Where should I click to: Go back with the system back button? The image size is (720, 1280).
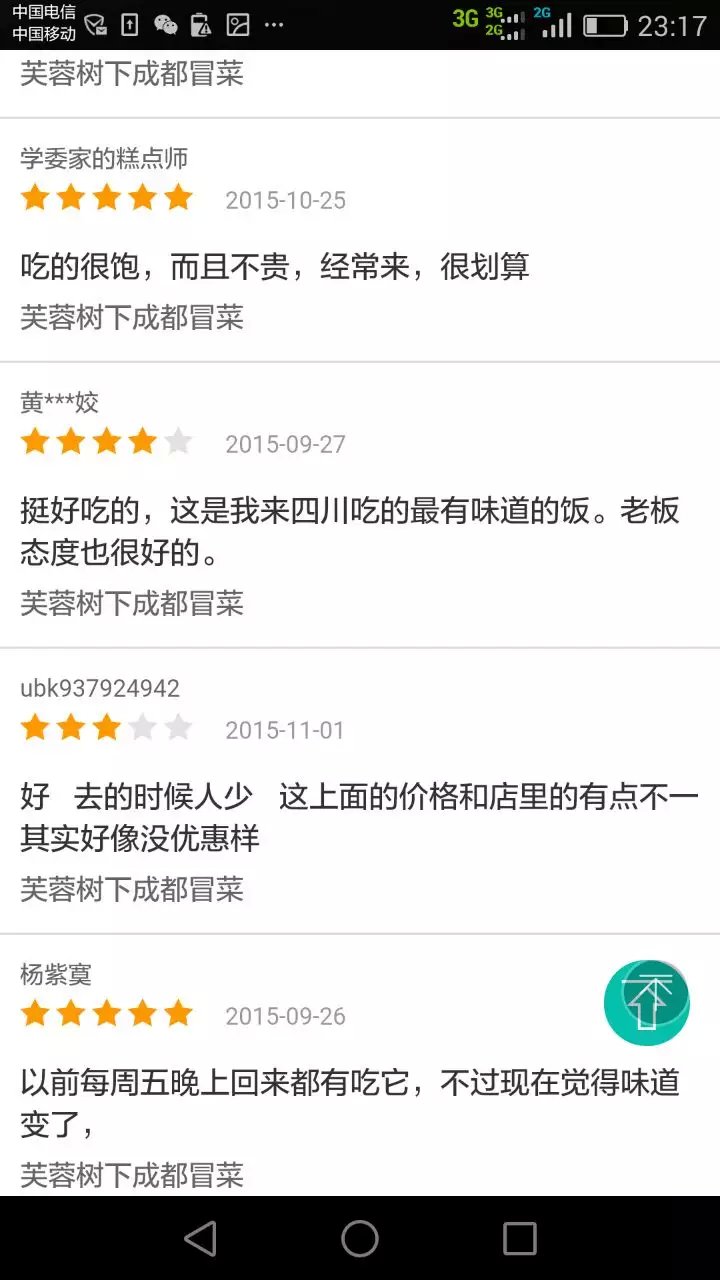point(200,1239)
